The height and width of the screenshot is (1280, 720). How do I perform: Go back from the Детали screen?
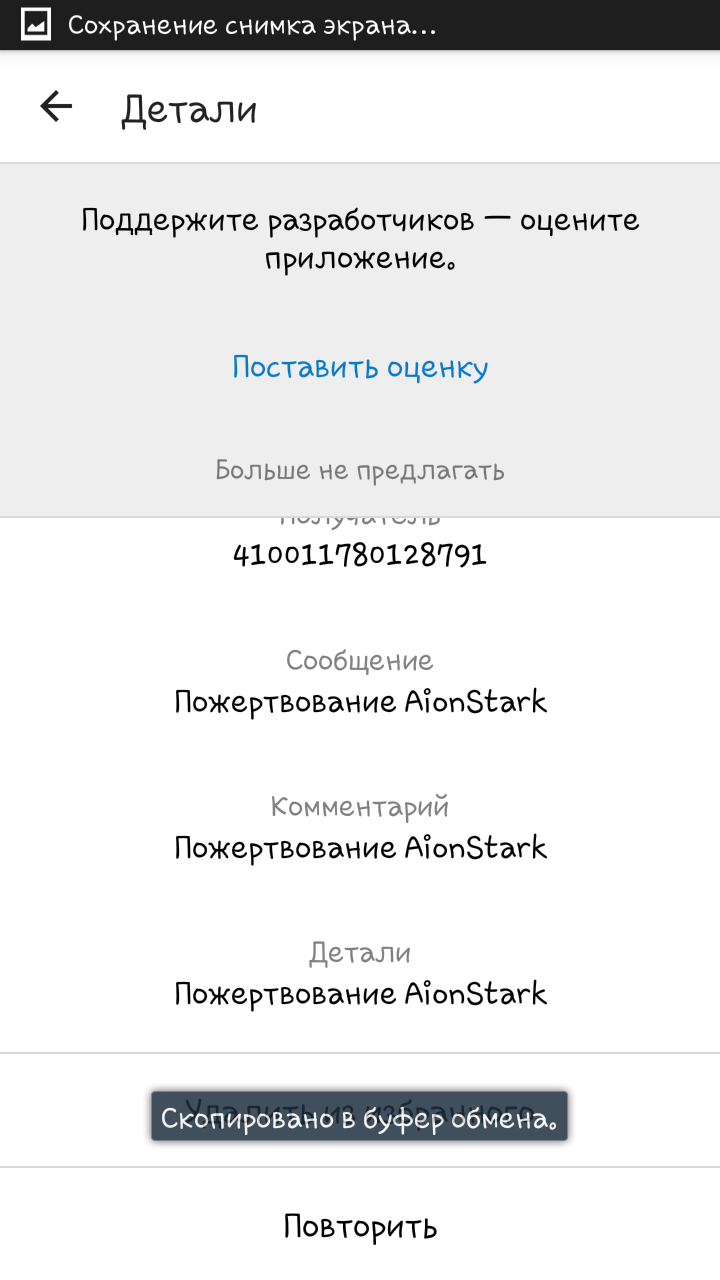[56, 107]
